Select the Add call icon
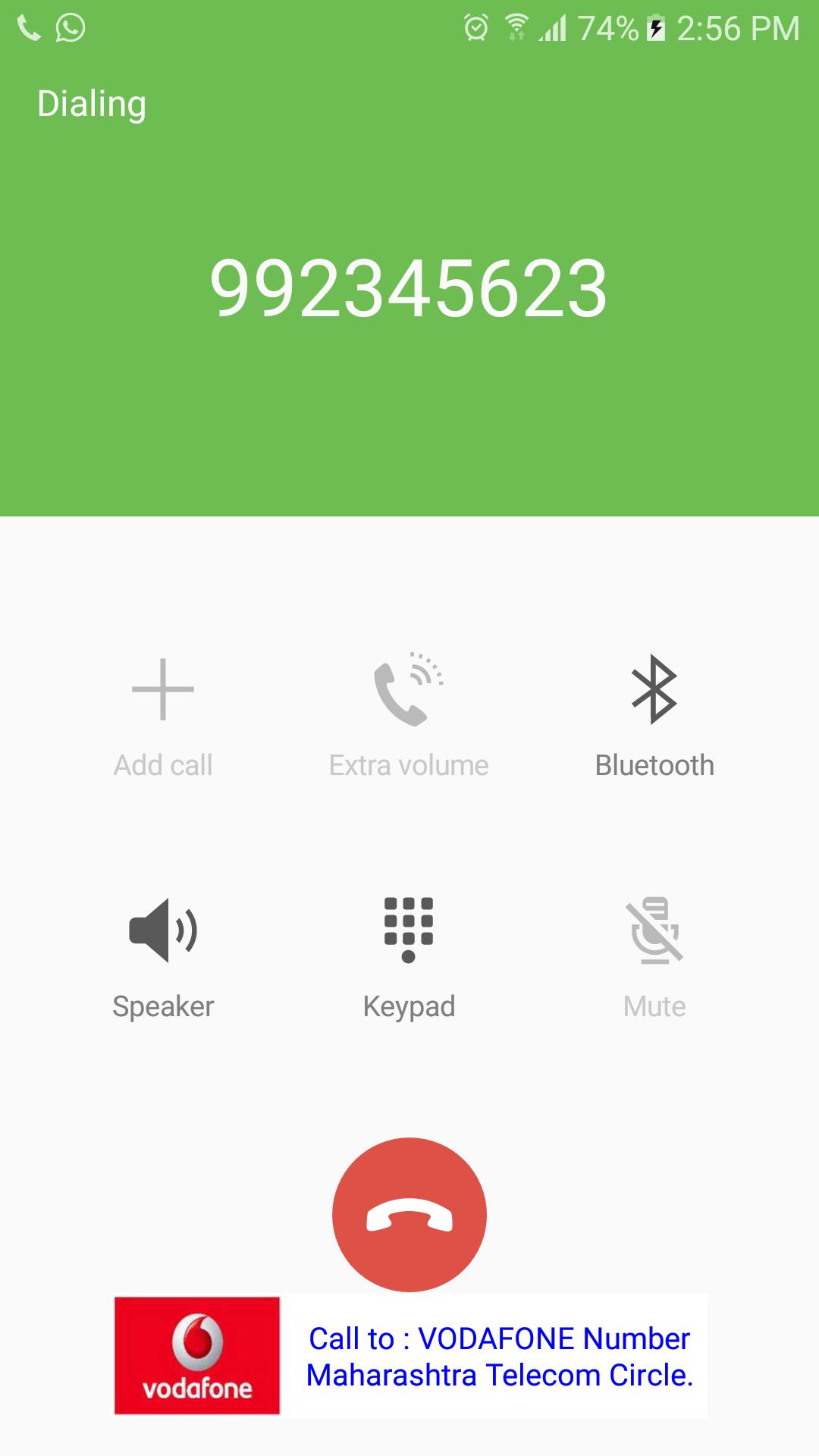This screenshot has height=1456, width=819. click(x=162, y=692)
